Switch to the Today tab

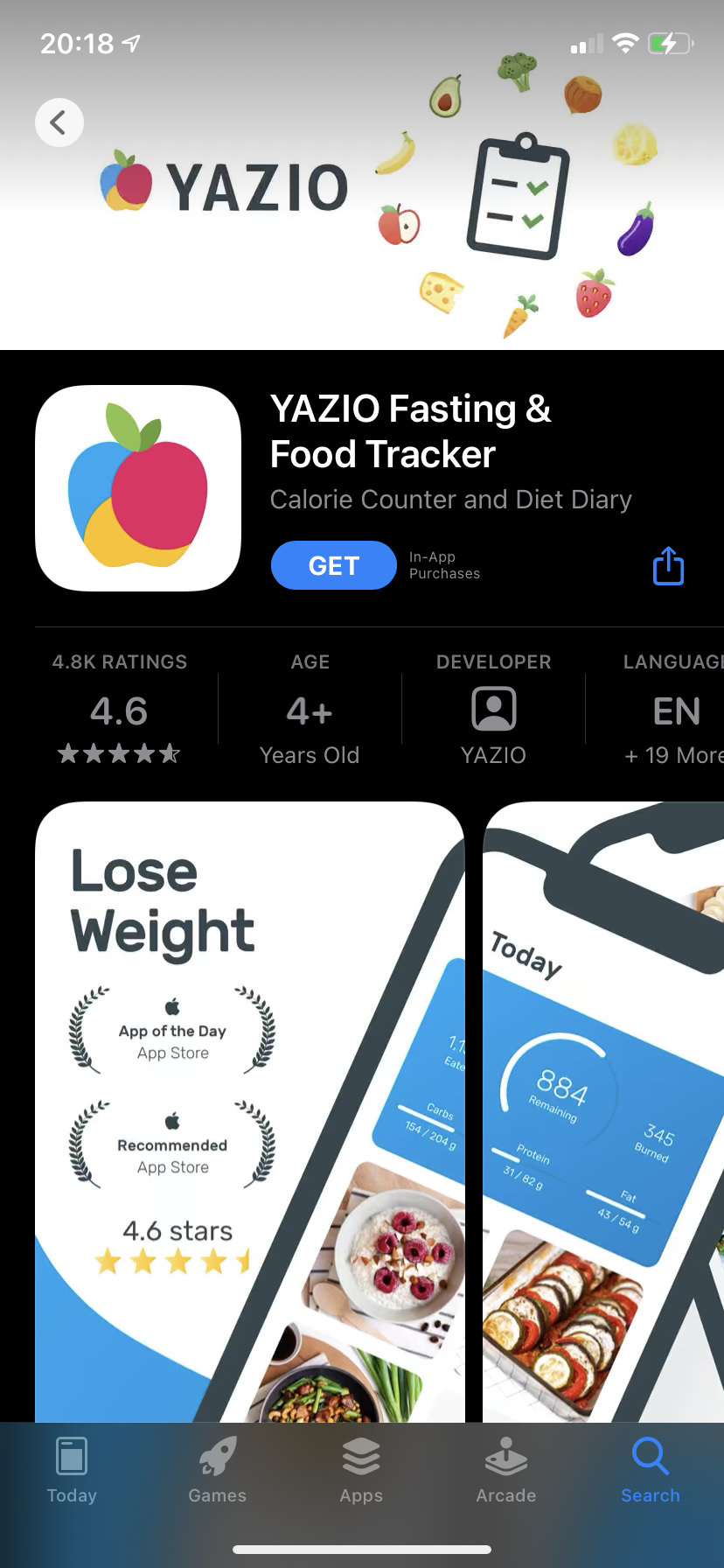pyautogui.click(x=72, y=1470)
